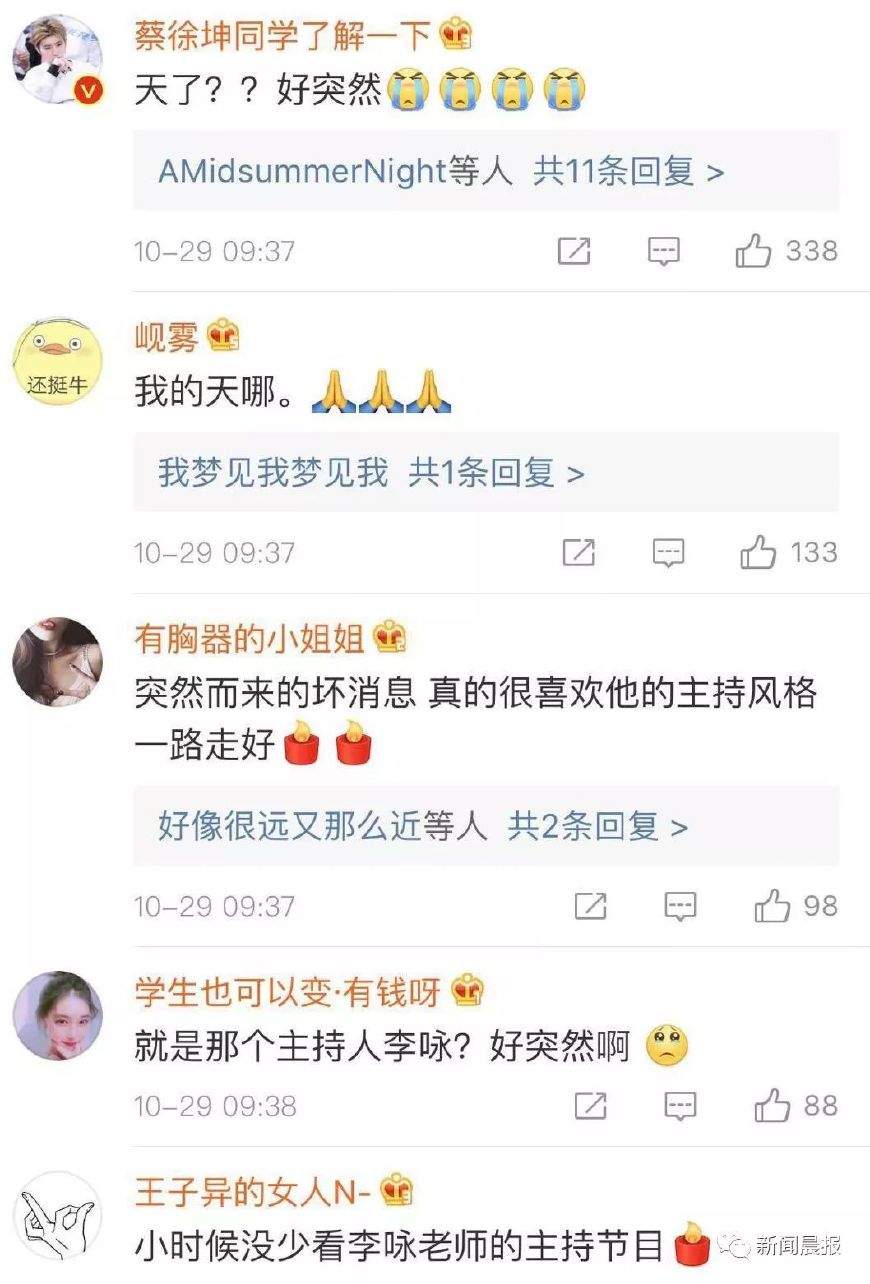The width and height of the screenshot is (870, 1284).
Task: Like 岘雾's comment
Action: [758, 552]
